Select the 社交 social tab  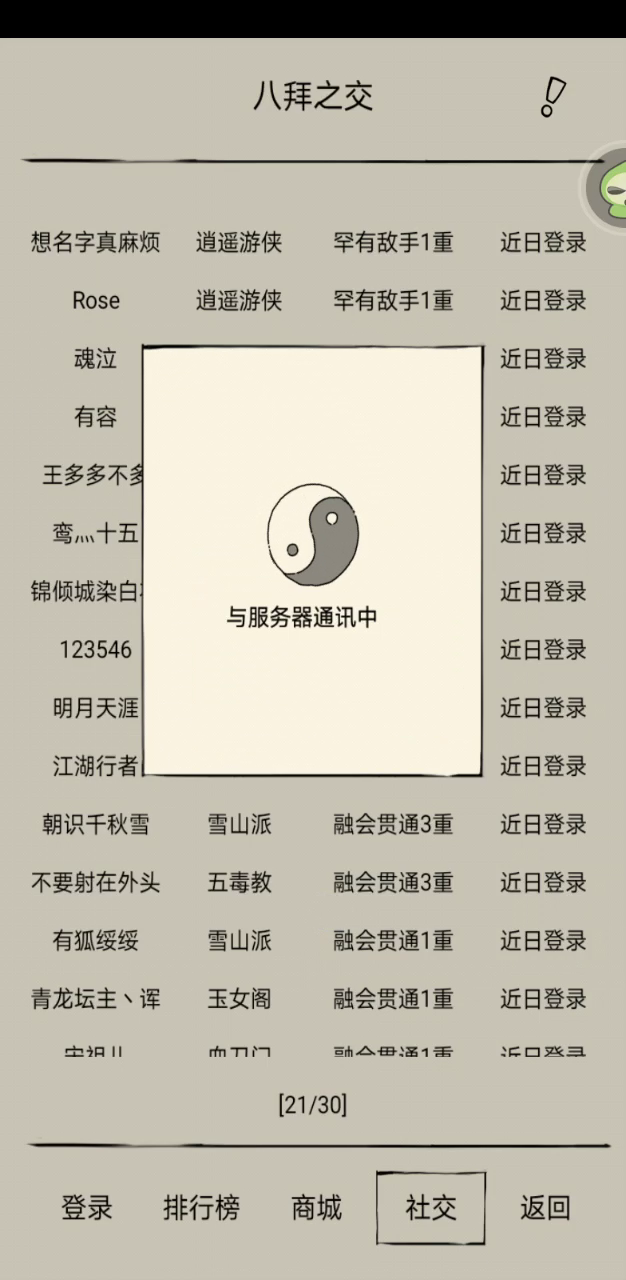[x=431, y=1207]
